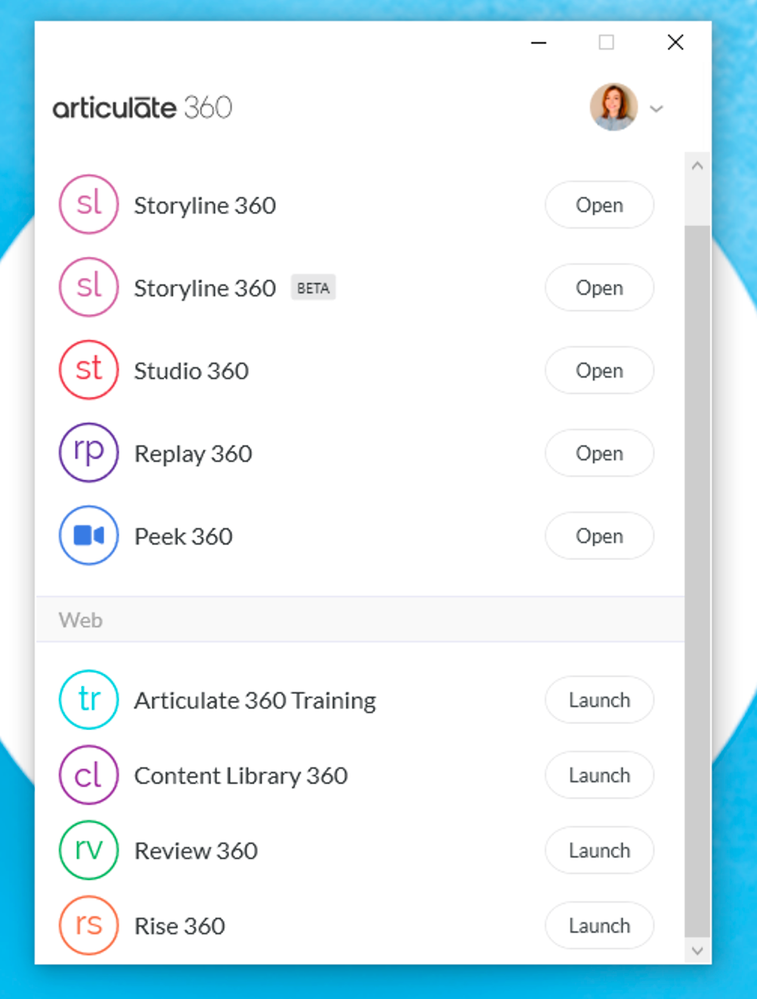
Task: Expand the profile avatar dropdown
Action: pos(656,108)
